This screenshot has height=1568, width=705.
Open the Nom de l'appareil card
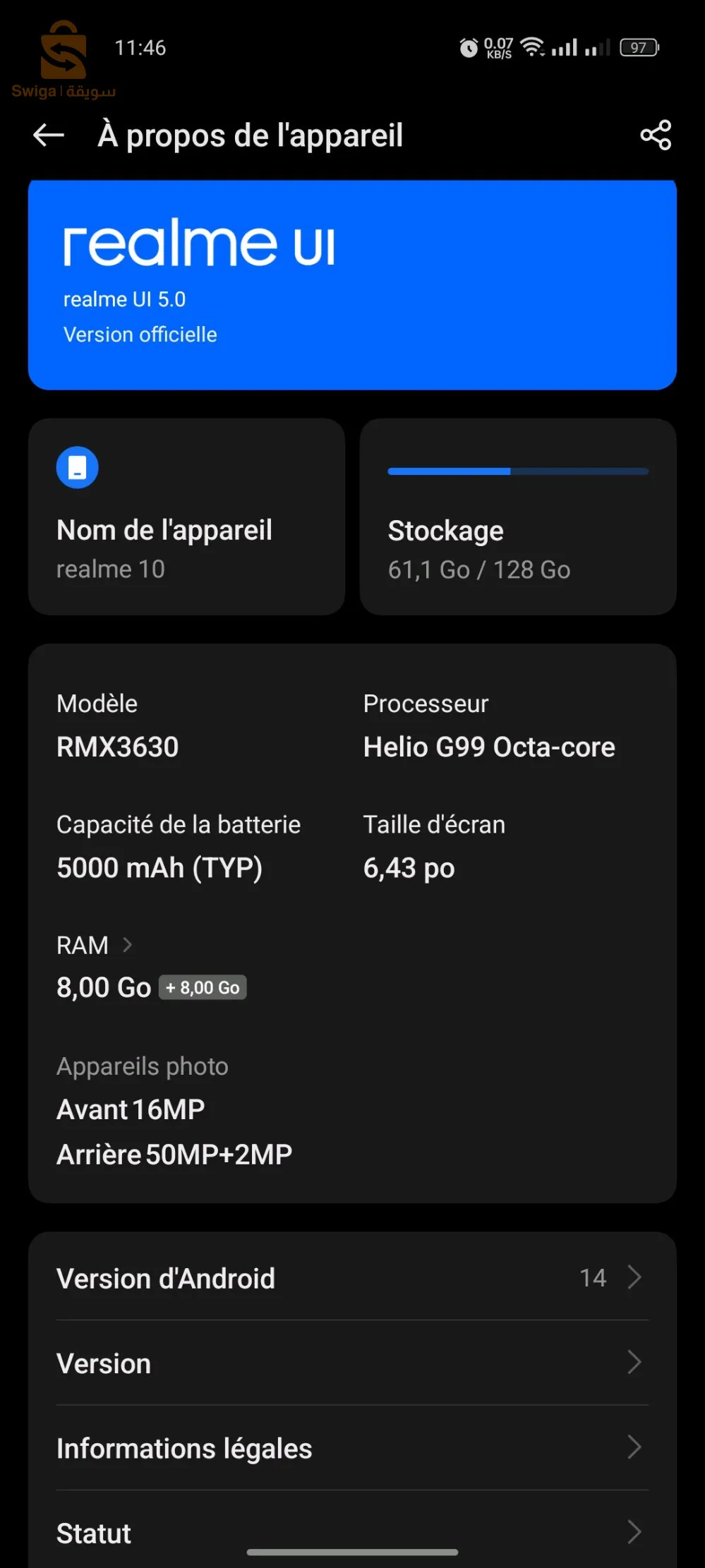(186, 517)
